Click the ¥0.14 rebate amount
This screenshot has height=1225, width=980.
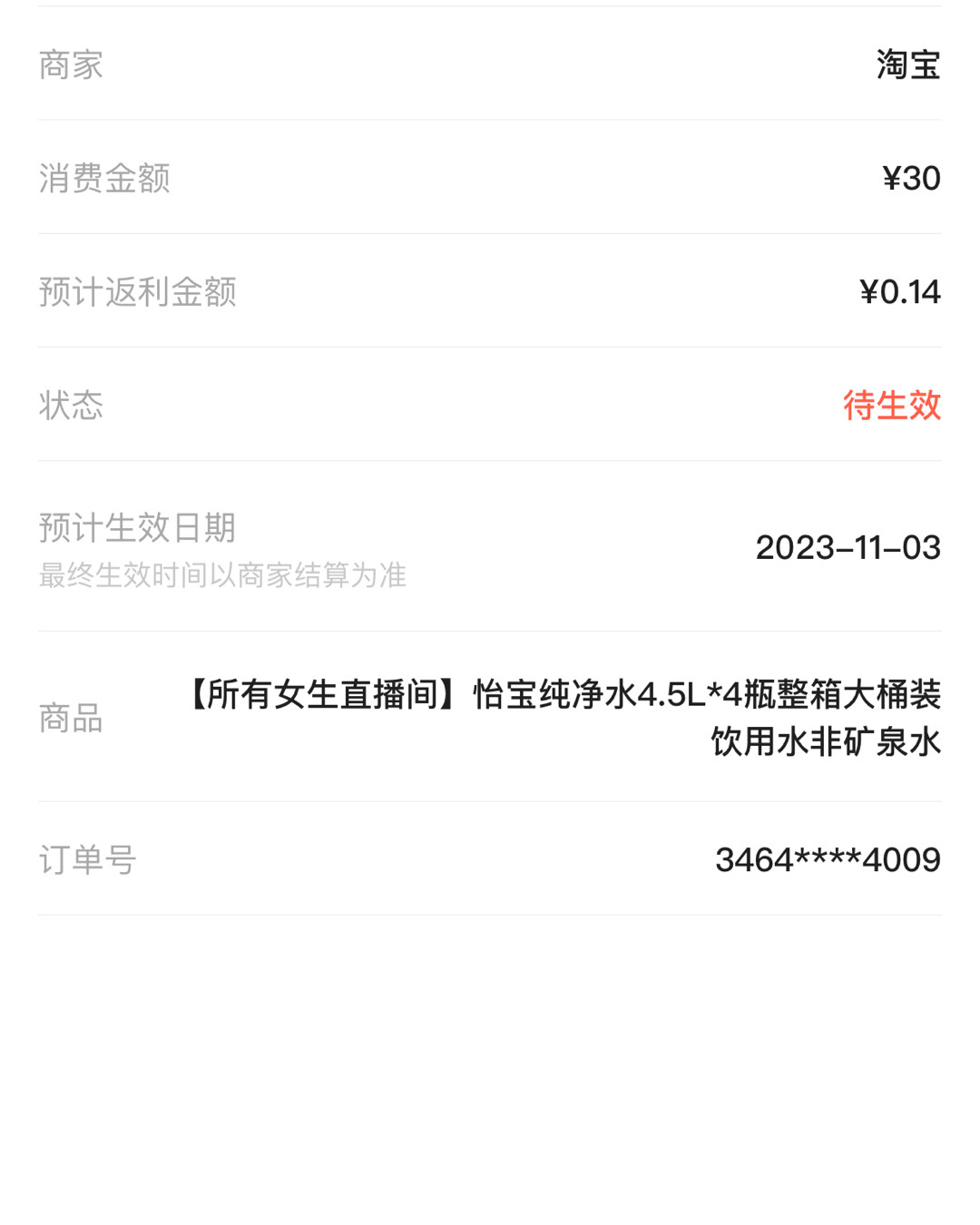(899, 292)
